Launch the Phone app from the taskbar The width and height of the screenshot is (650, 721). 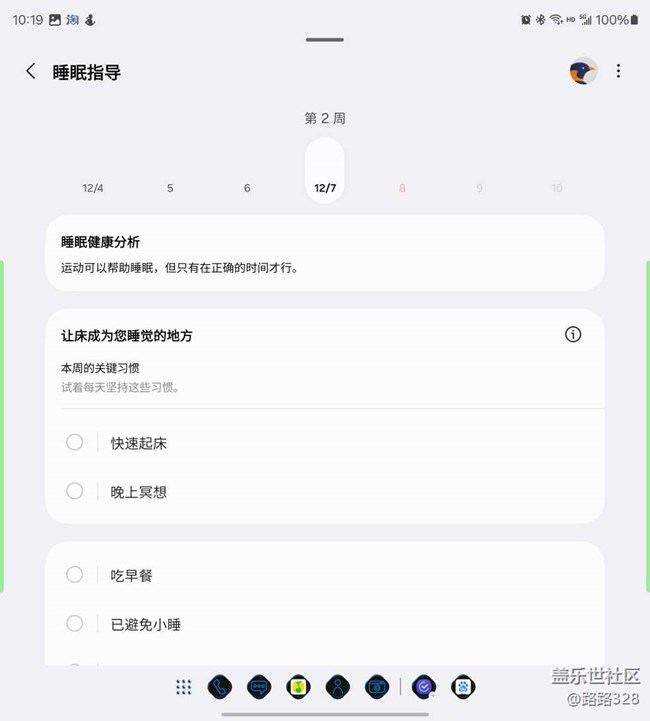[x=219, y=687]
